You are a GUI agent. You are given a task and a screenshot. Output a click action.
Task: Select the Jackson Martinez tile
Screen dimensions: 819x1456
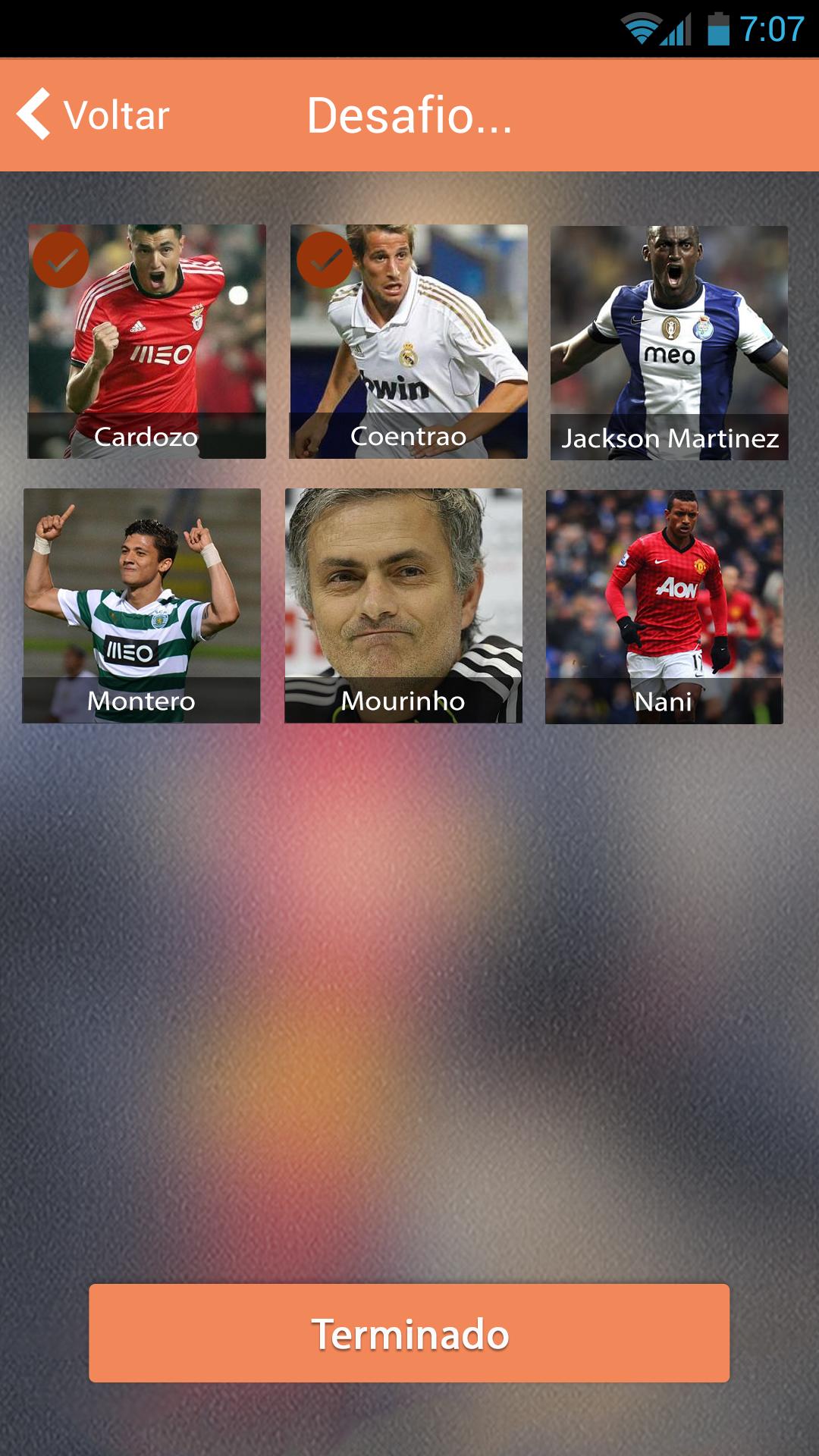click(669, 343)
